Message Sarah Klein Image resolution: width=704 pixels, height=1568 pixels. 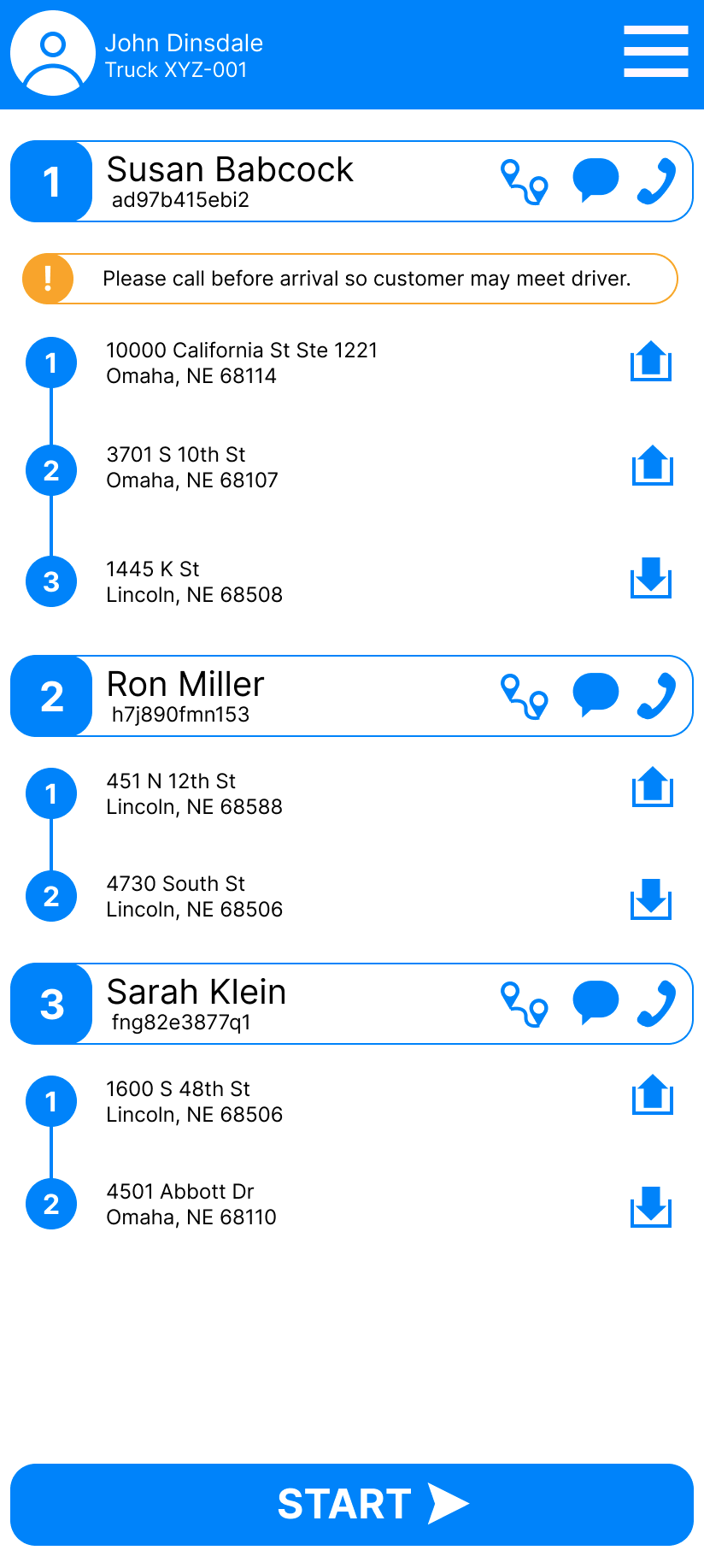595,1003
